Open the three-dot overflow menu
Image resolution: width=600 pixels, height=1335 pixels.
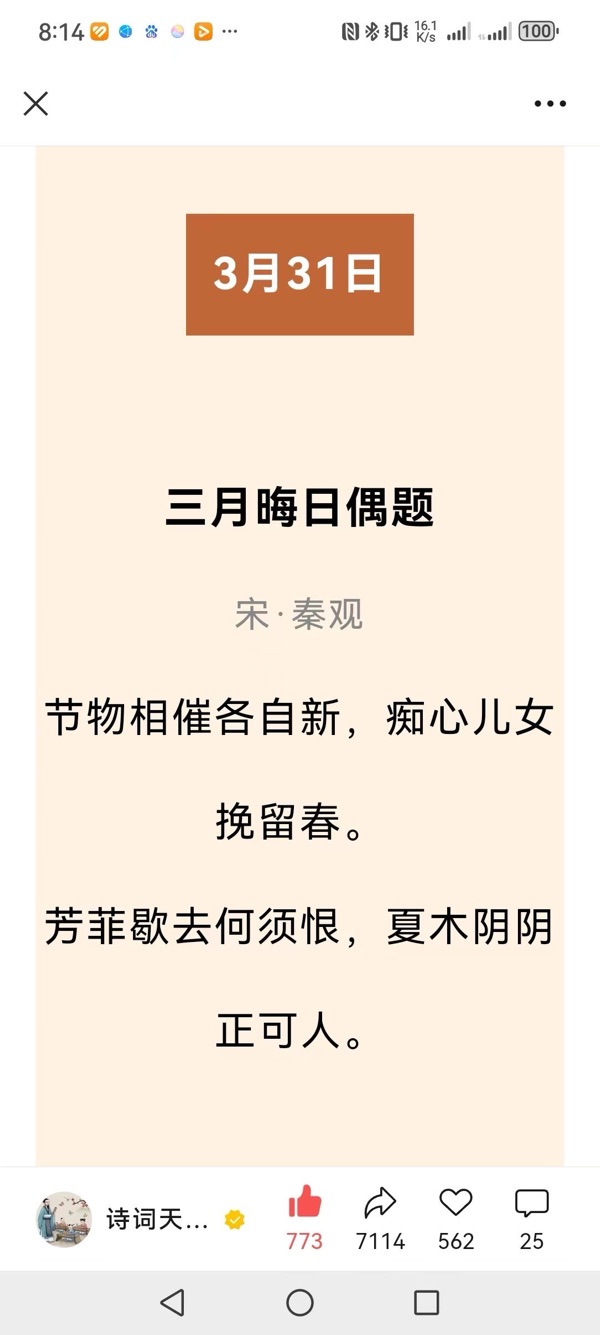click(x=550, y=104)
